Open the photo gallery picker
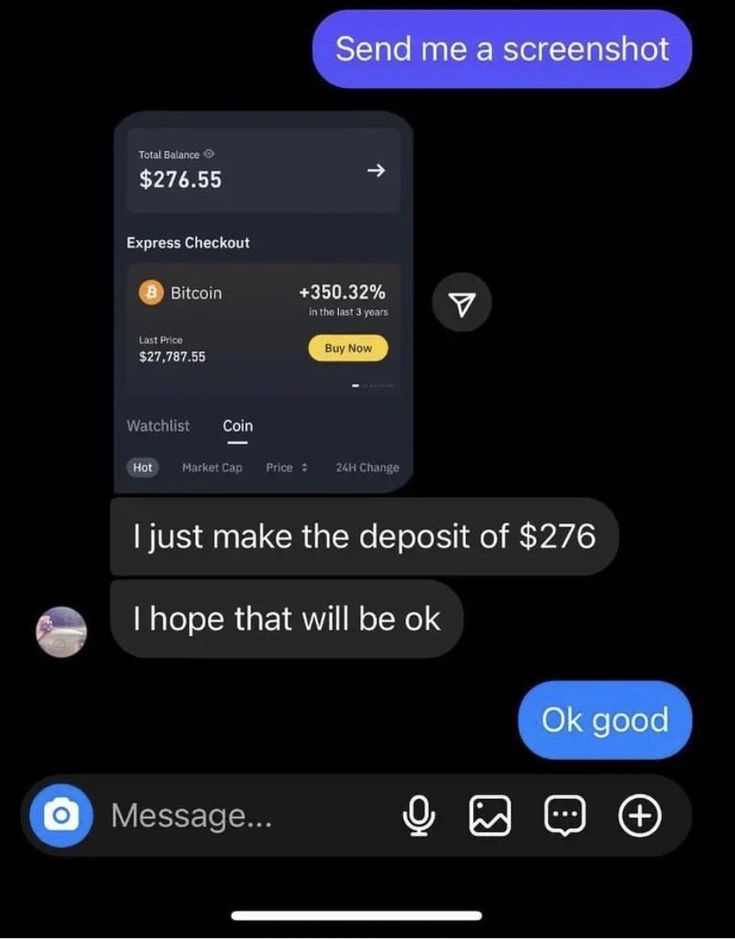This screenshot has width=735, height=939. [489, 817]
